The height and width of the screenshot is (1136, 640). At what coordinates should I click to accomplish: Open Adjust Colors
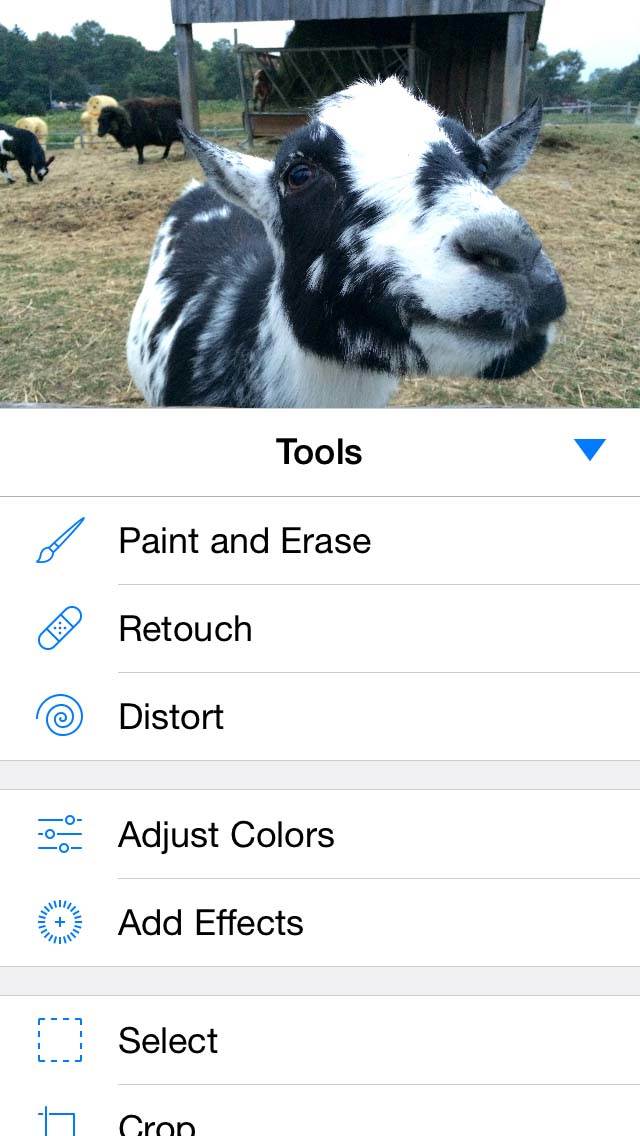(x=320, y=835)
